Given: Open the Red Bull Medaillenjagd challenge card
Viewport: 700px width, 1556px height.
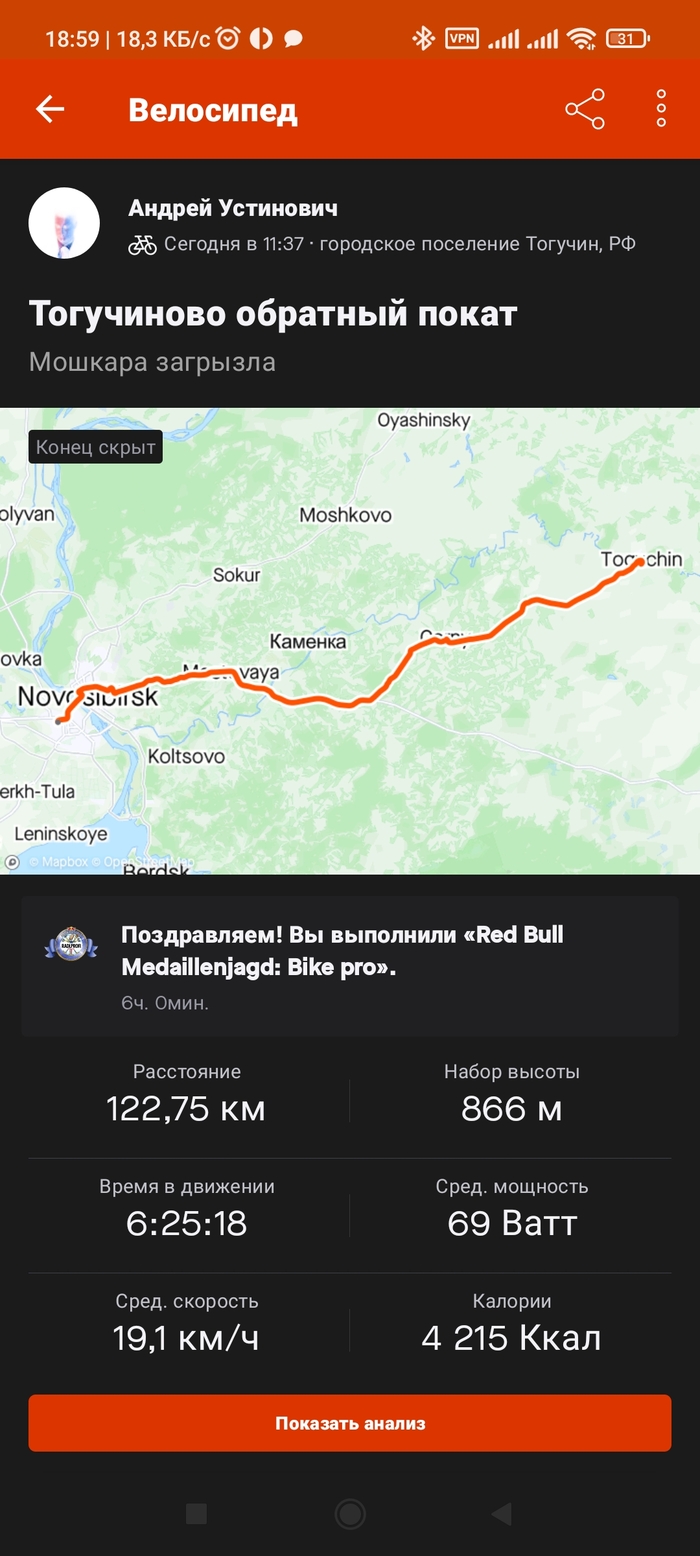Looking at the screenshot, I should pos(350,965).
